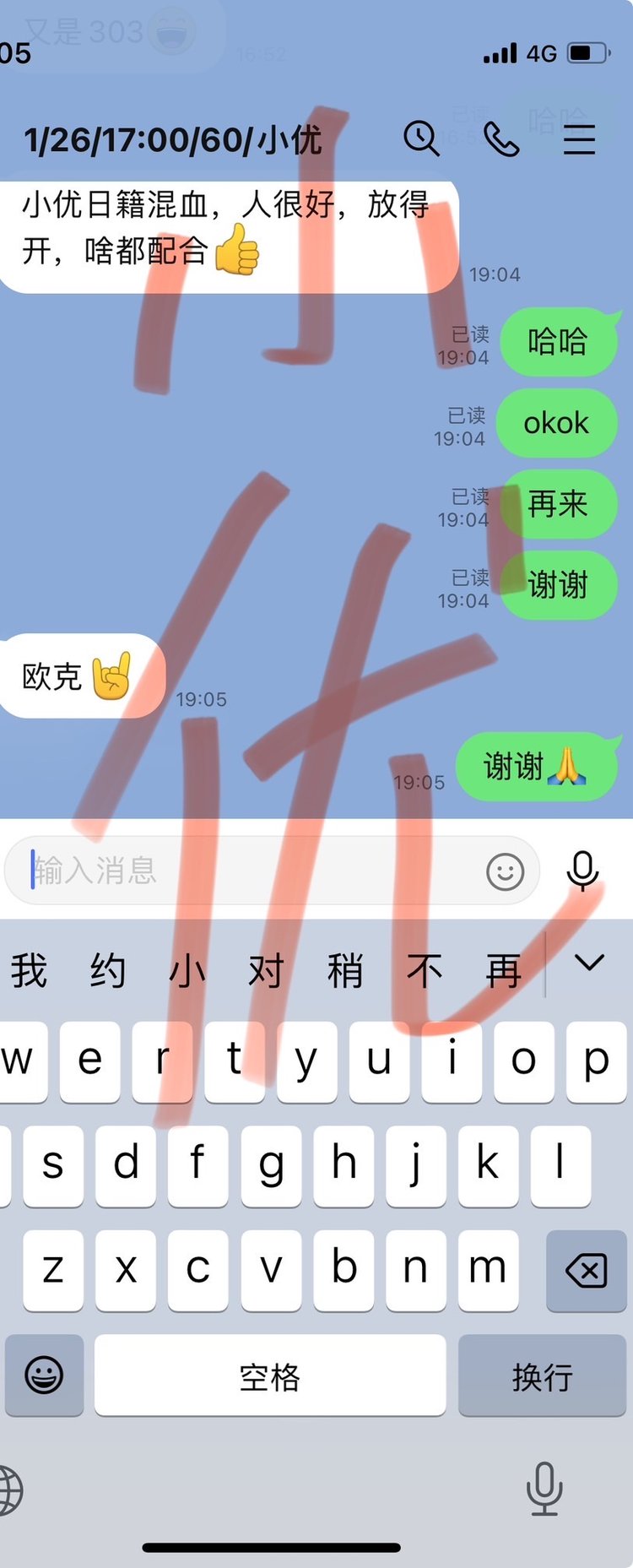Open the emoji sticker picker
633x1568 pixels.
[505, 871]
